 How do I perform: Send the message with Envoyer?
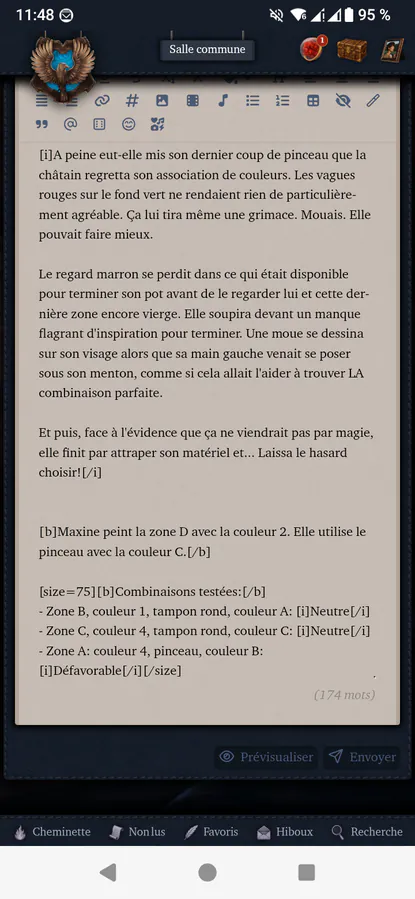pos(362,757)
